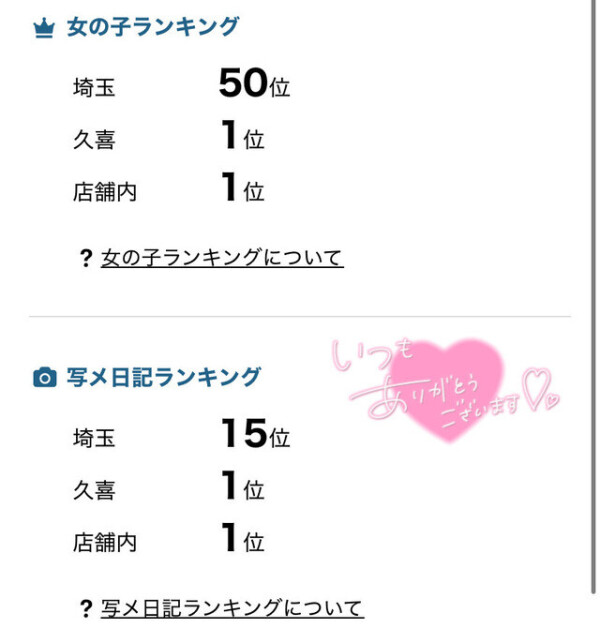Open the 写メ日記ランキングについて link

point(231,608)
